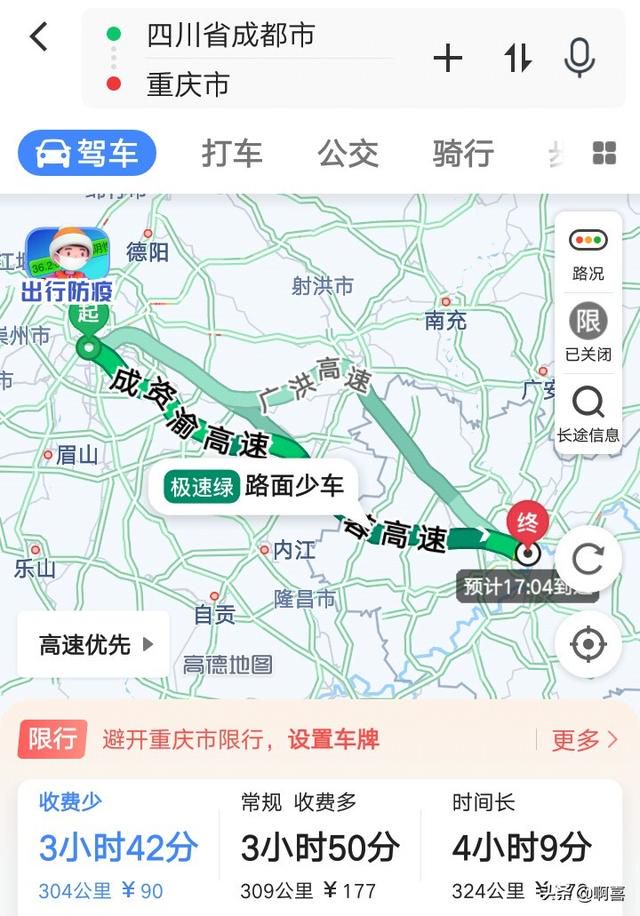Switch to the 公交 transit tab
The width and height of the screenshot is (640, 916).
pos(348,153)
